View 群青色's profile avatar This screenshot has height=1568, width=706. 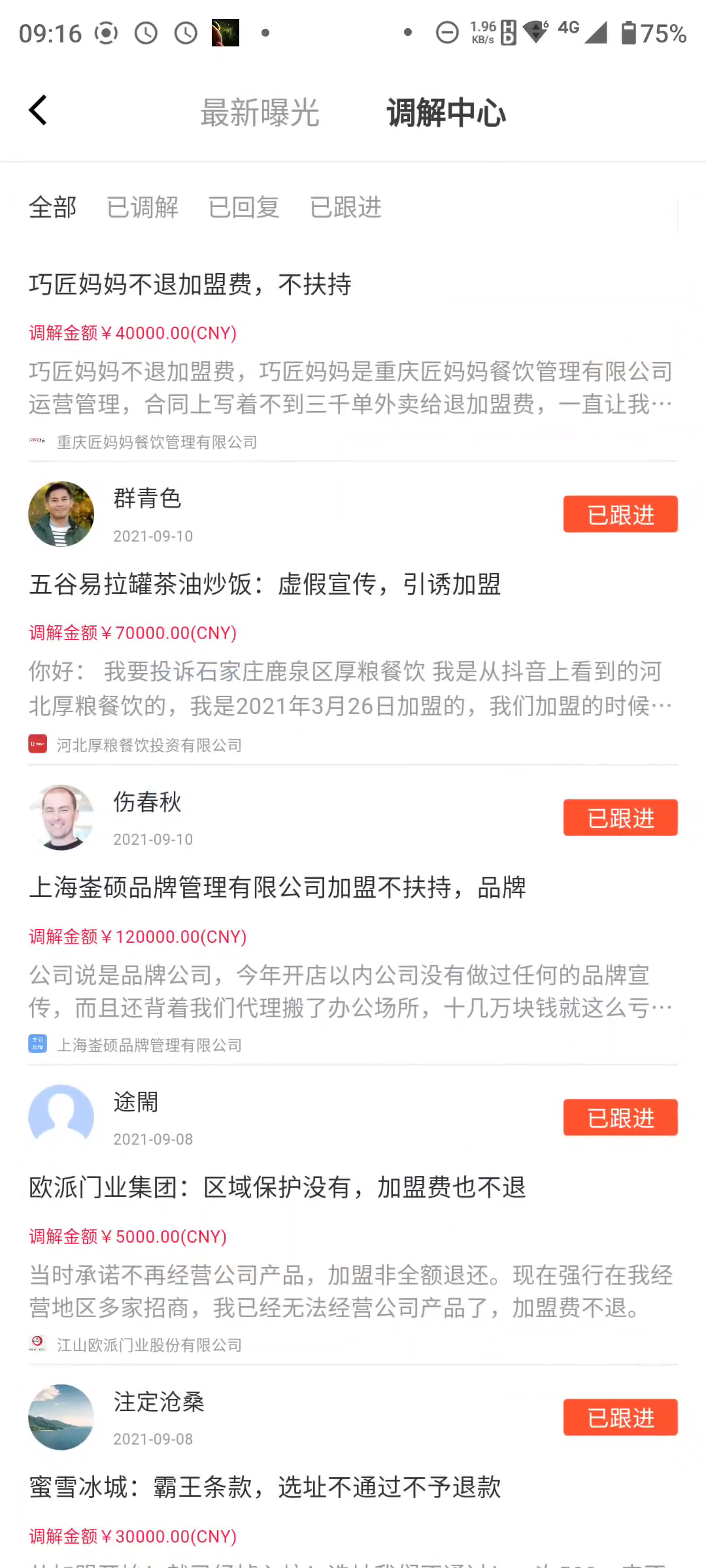pos(61,514)
